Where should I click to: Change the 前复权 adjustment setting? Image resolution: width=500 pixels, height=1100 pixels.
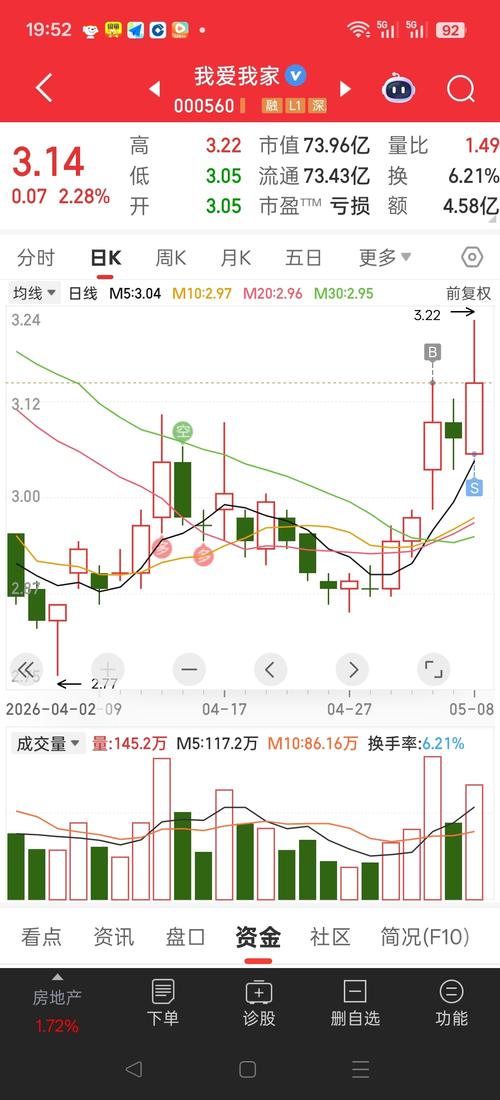[x=469, y=293]
